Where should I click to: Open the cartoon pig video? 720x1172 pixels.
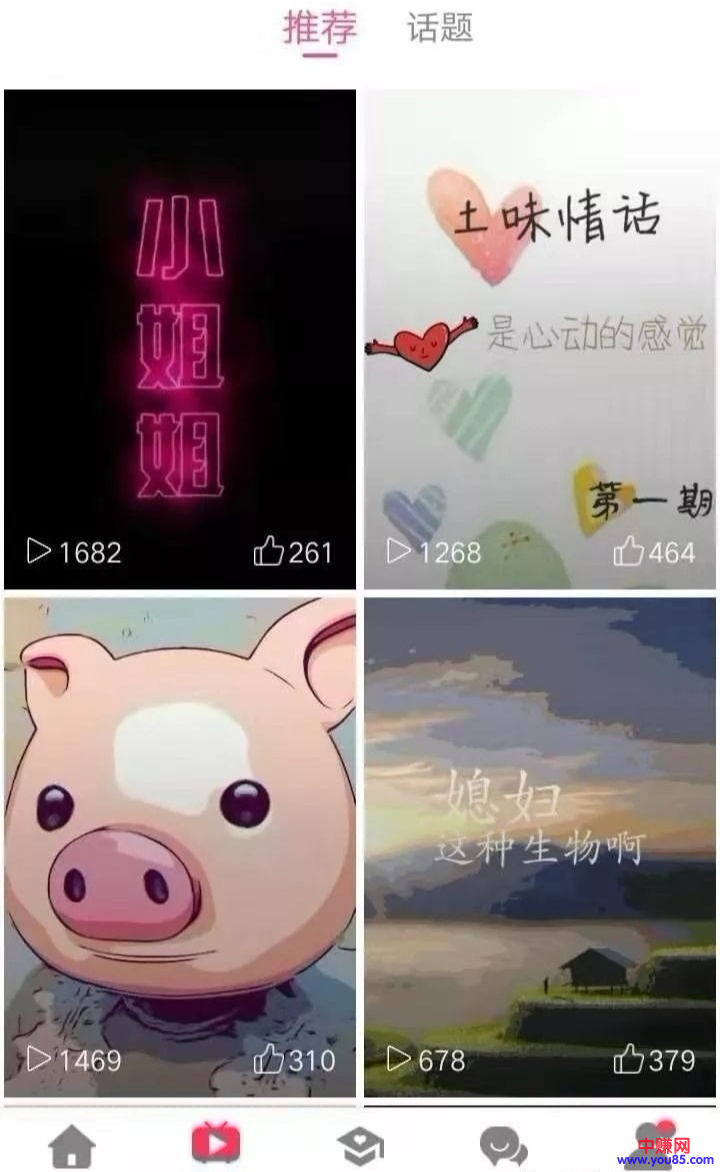(x=180, y=846)
